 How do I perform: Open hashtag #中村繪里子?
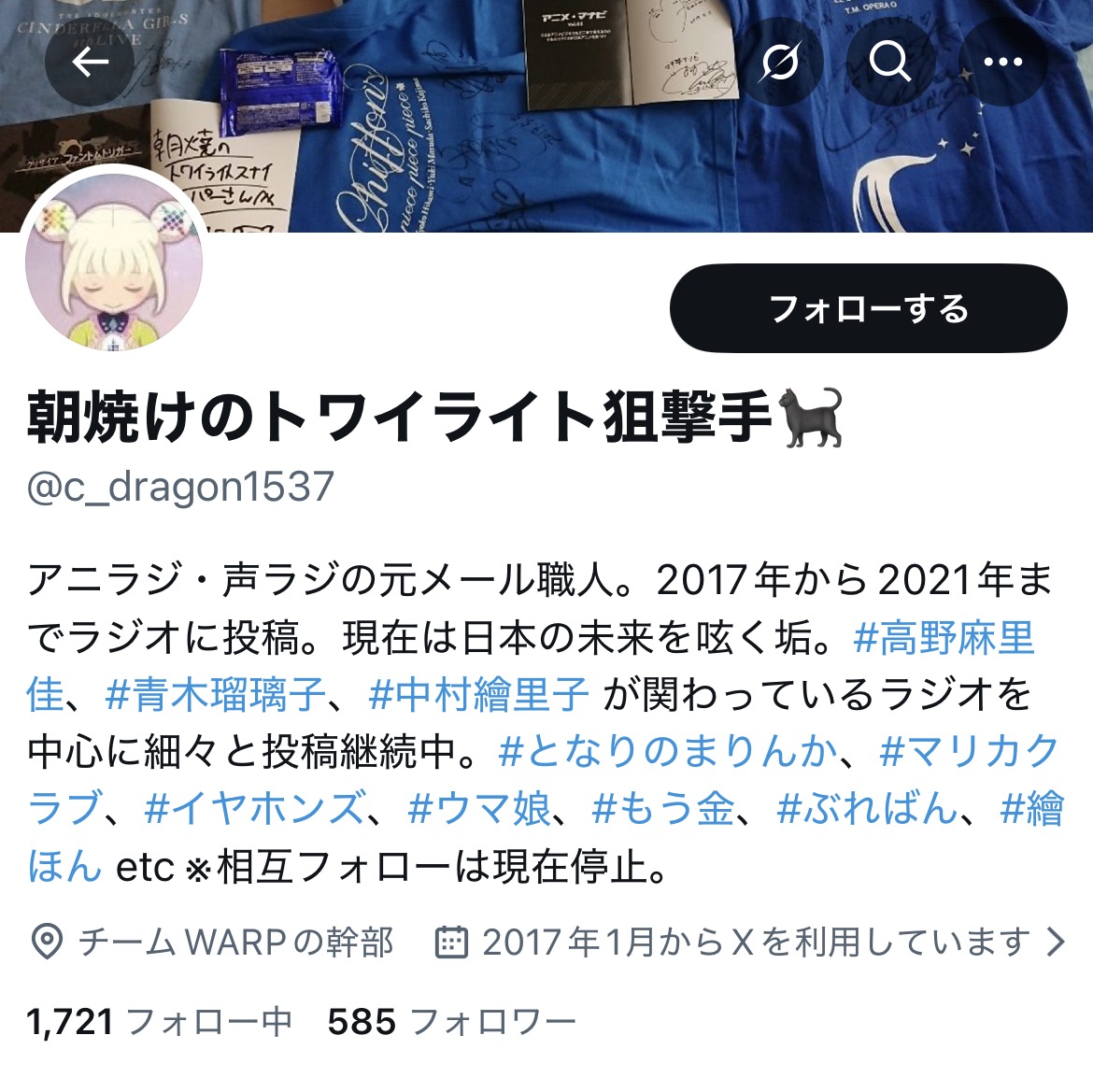click(478, 695)
